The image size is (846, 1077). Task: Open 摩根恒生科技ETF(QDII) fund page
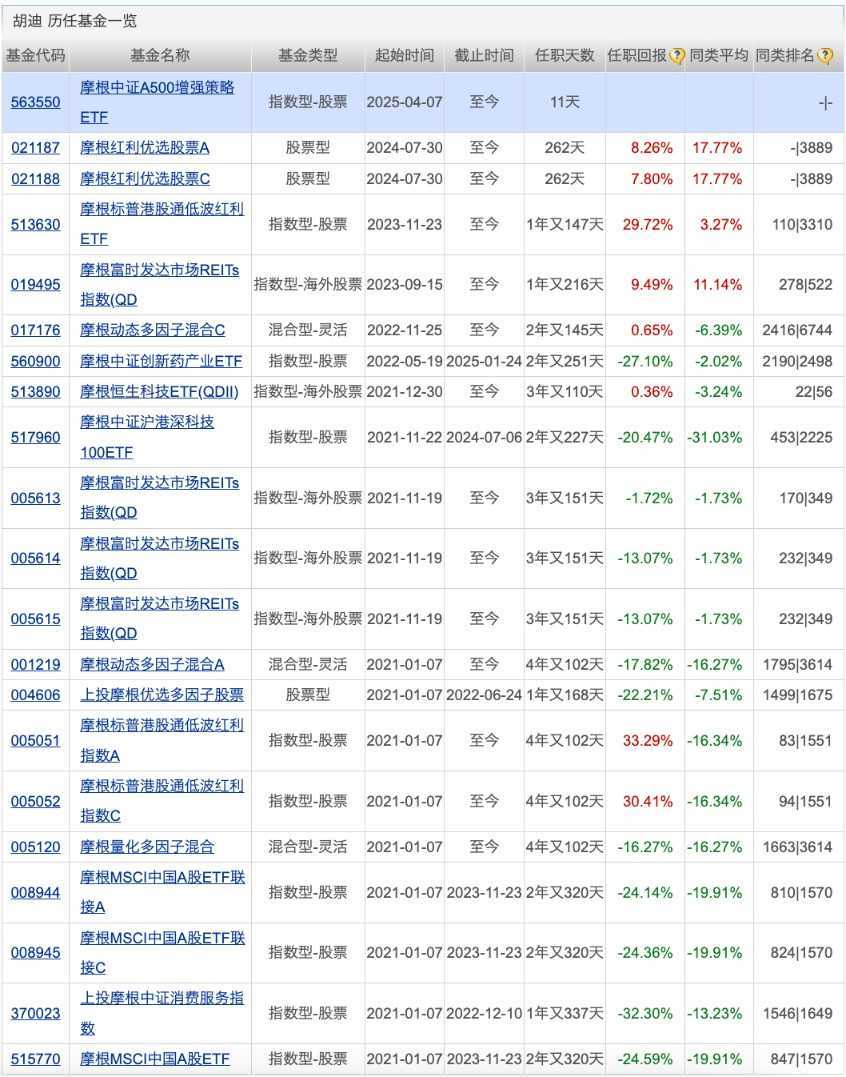[x=160, y=391]
